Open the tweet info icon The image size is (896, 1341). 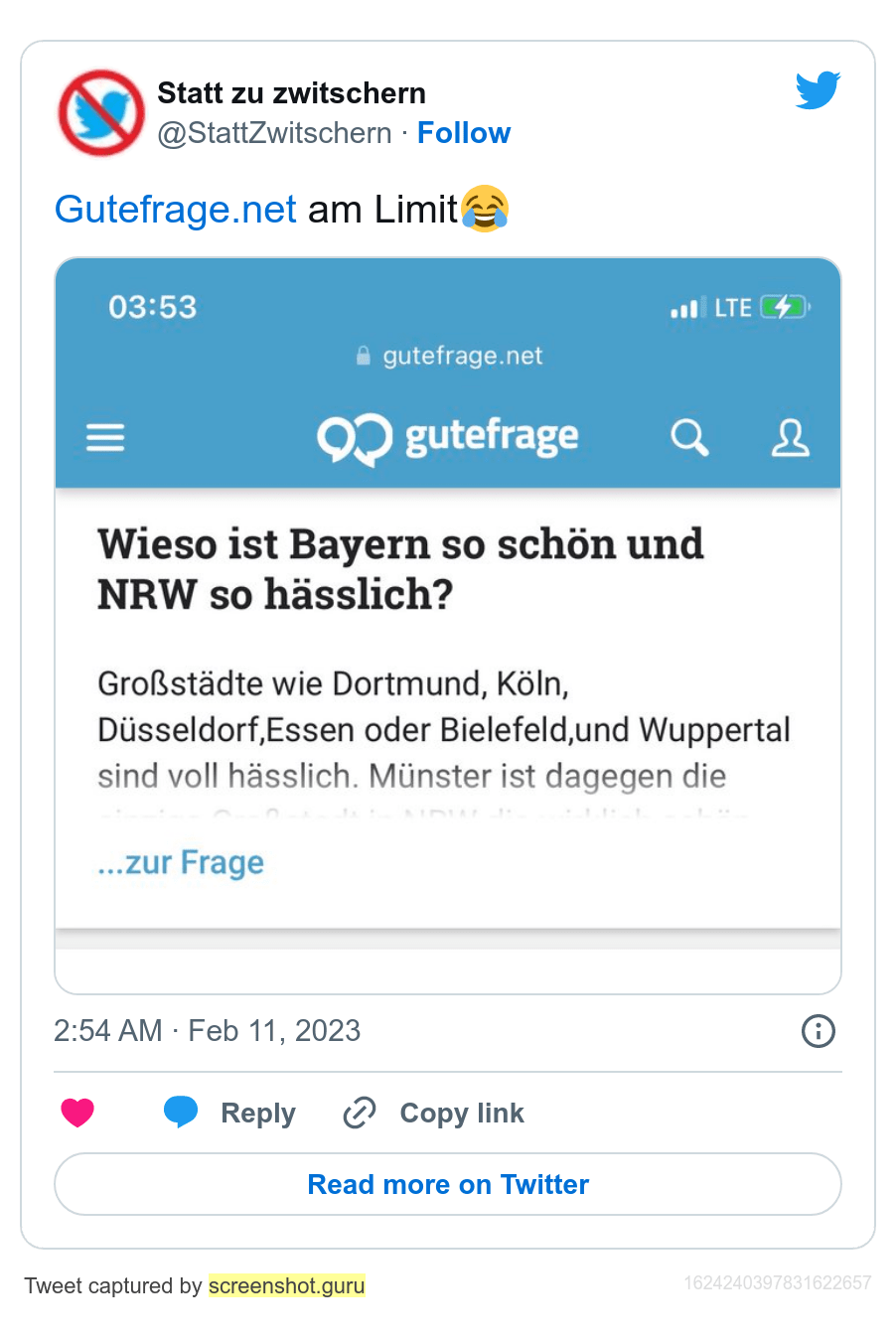click(818, 1031)
